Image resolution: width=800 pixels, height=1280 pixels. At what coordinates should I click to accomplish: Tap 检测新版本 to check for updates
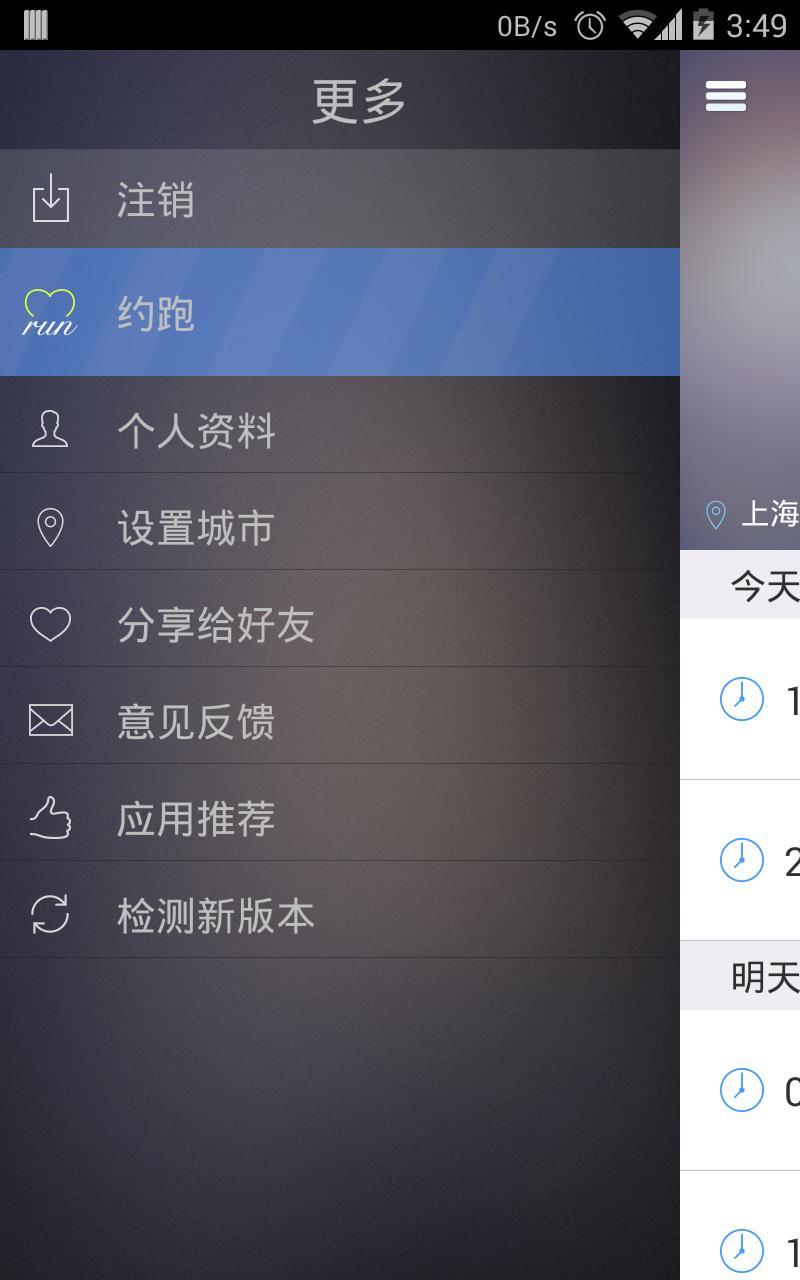[215, 915]
